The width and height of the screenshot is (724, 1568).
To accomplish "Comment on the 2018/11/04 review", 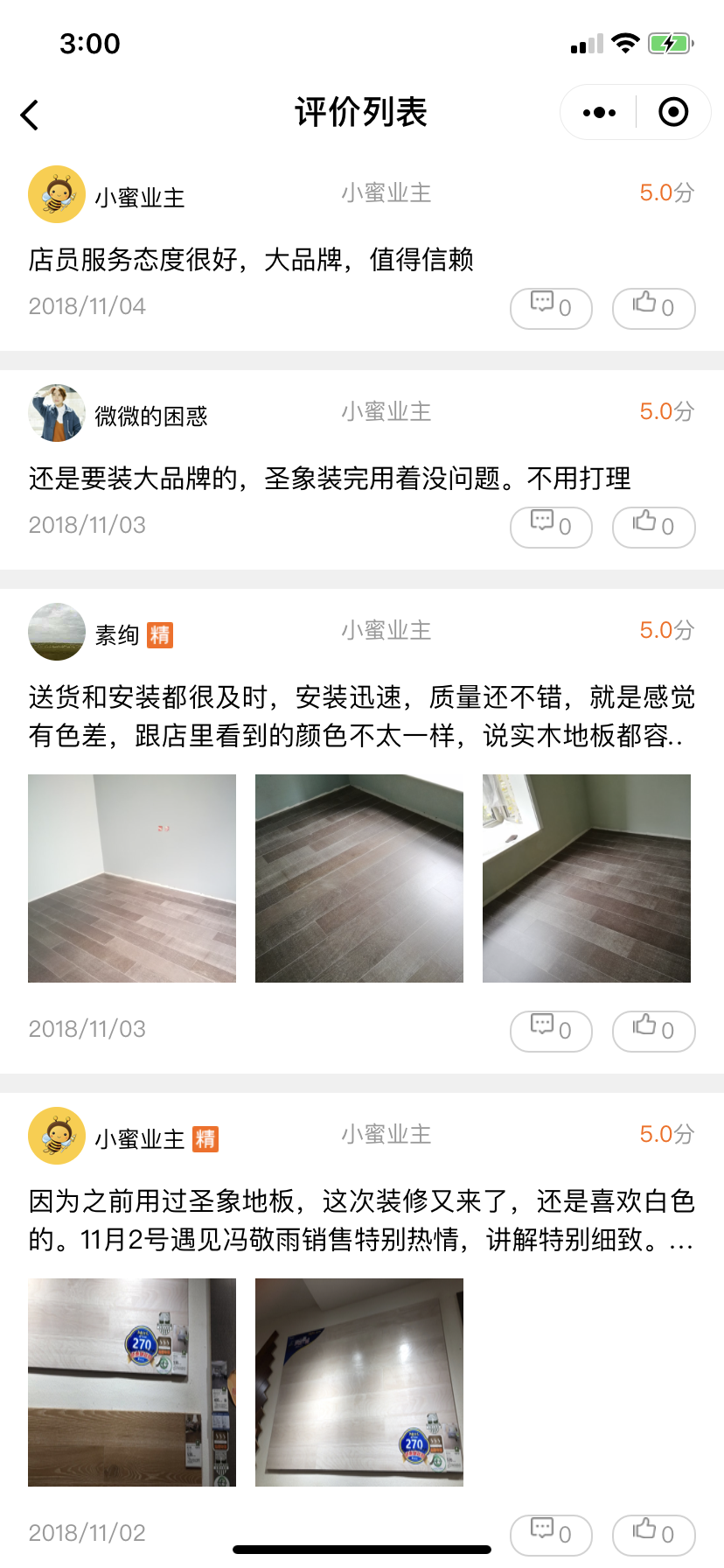I will (551, 308).
